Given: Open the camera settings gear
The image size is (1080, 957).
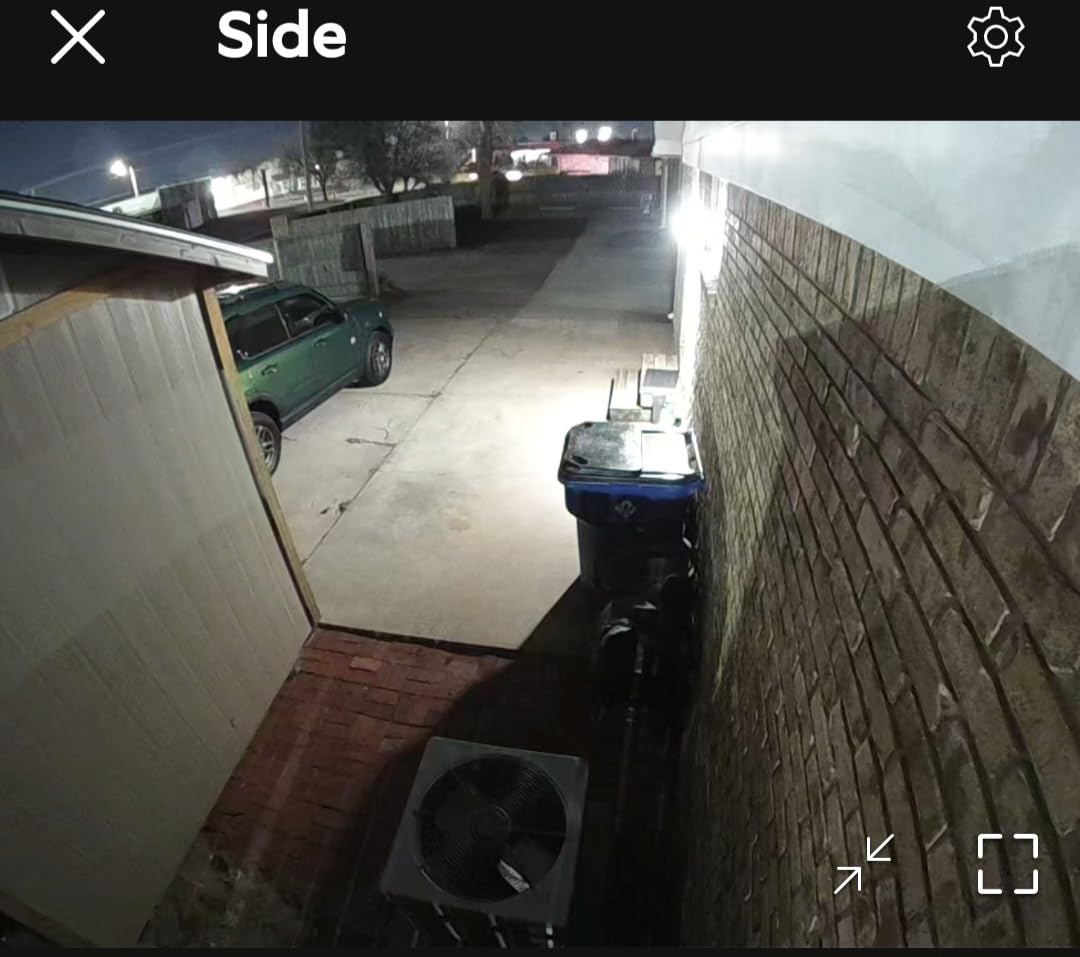Looking at the screenshot, I should click(x=995, y=37).
